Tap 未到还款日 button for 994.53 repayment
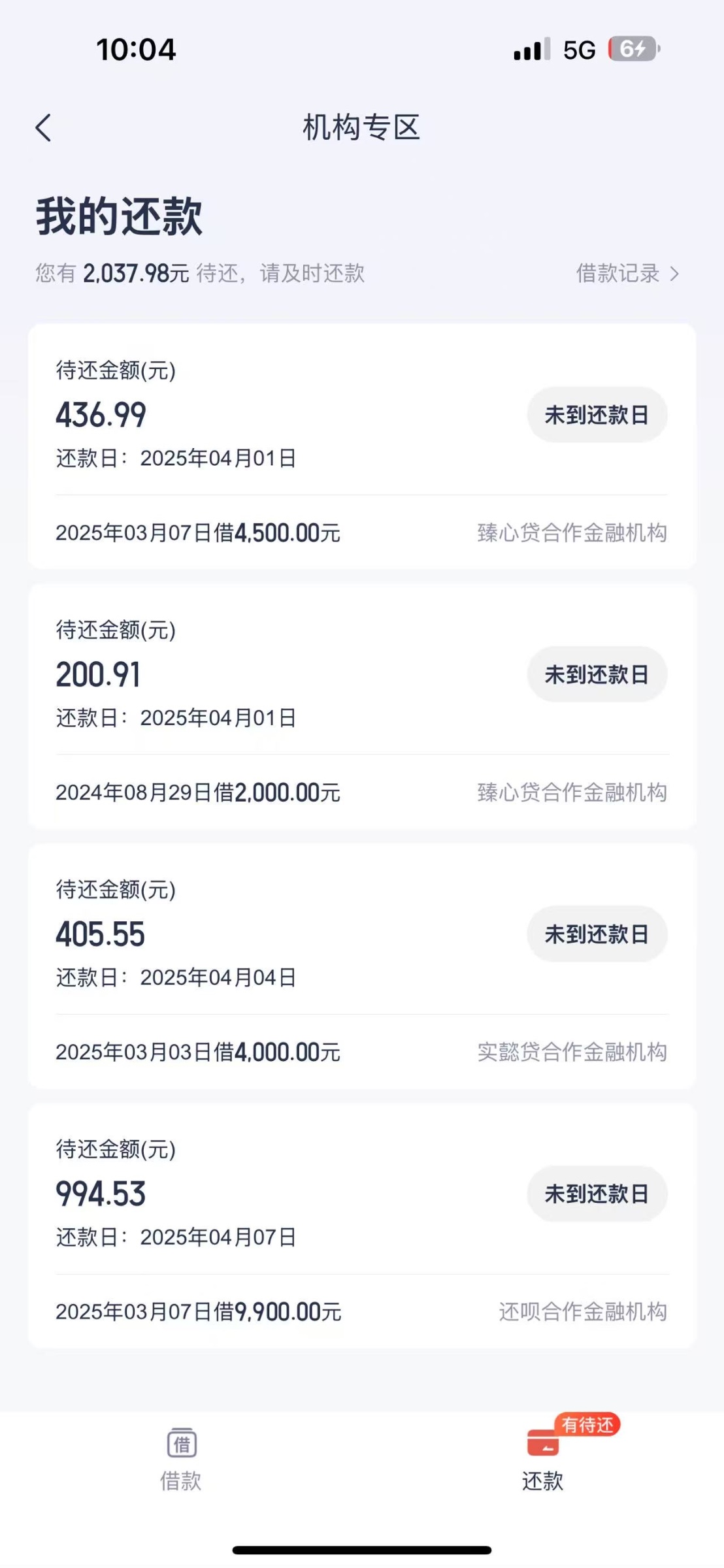Screen dimensions: 724x1568 click(x=597, y=1194)
